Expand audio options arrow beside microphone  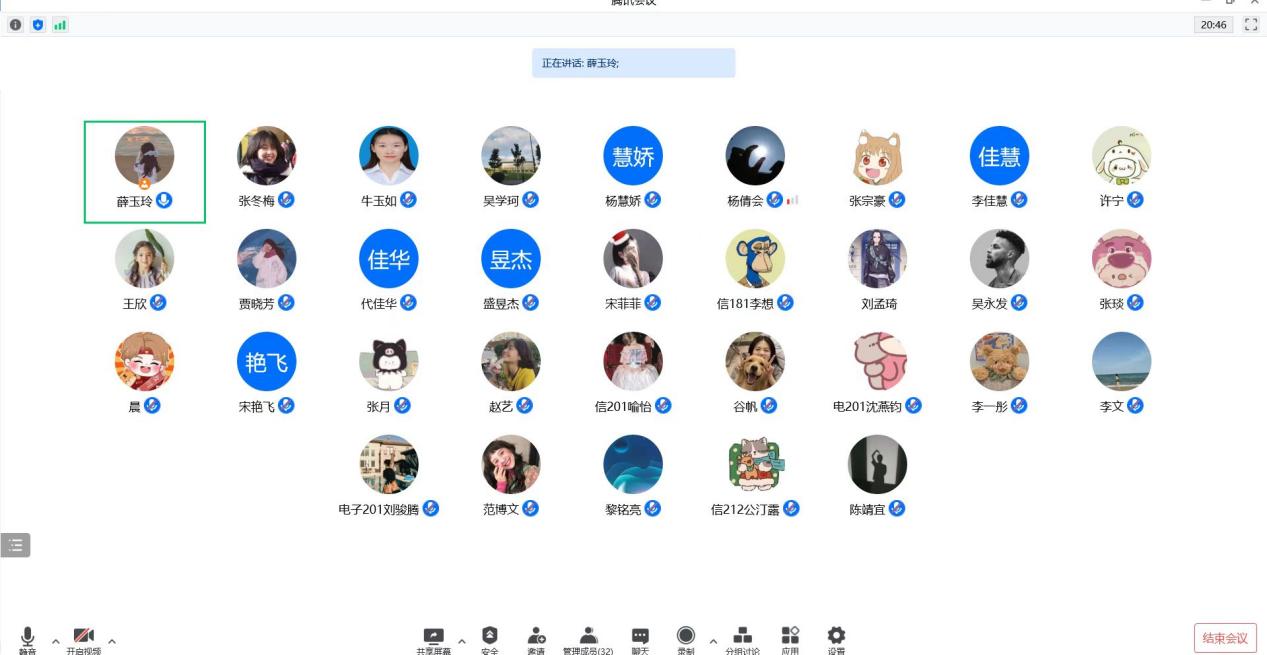[55, 641]
